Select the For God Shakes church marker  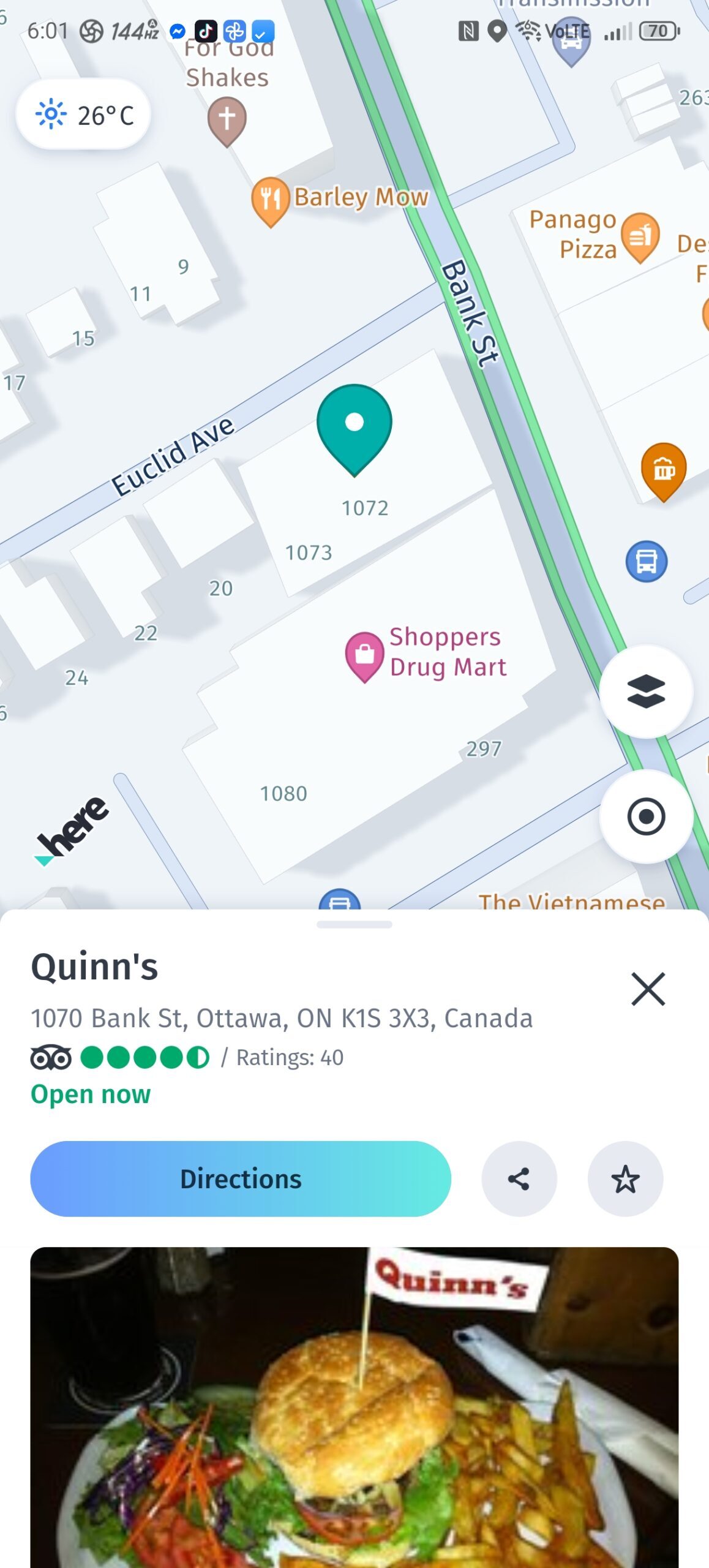point(227,119)
